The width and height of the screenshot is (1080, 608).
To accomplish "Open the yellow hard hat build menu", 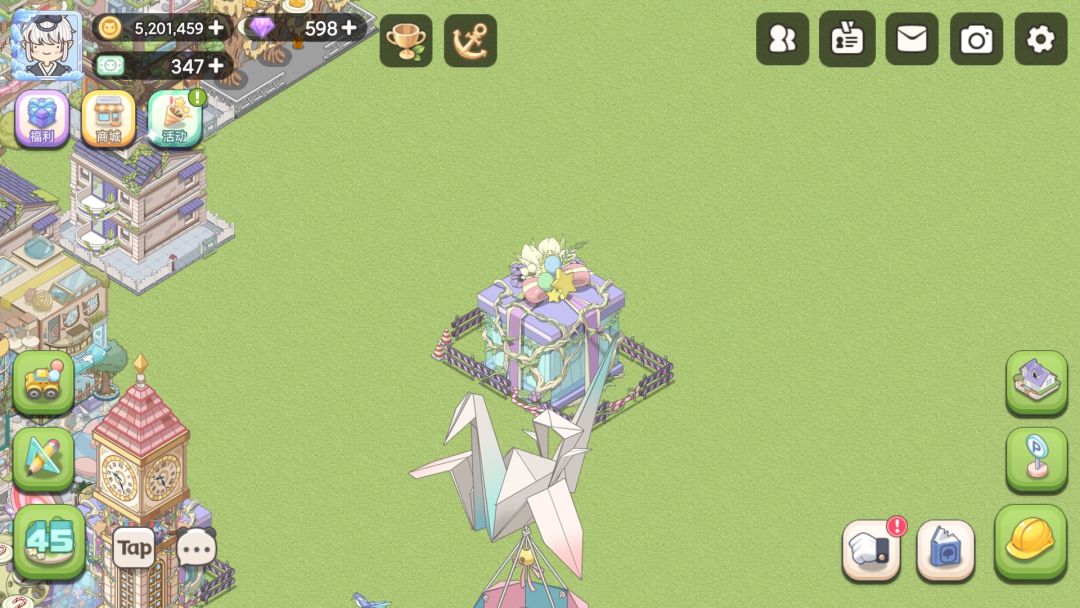I will [x=1030, y=542].
